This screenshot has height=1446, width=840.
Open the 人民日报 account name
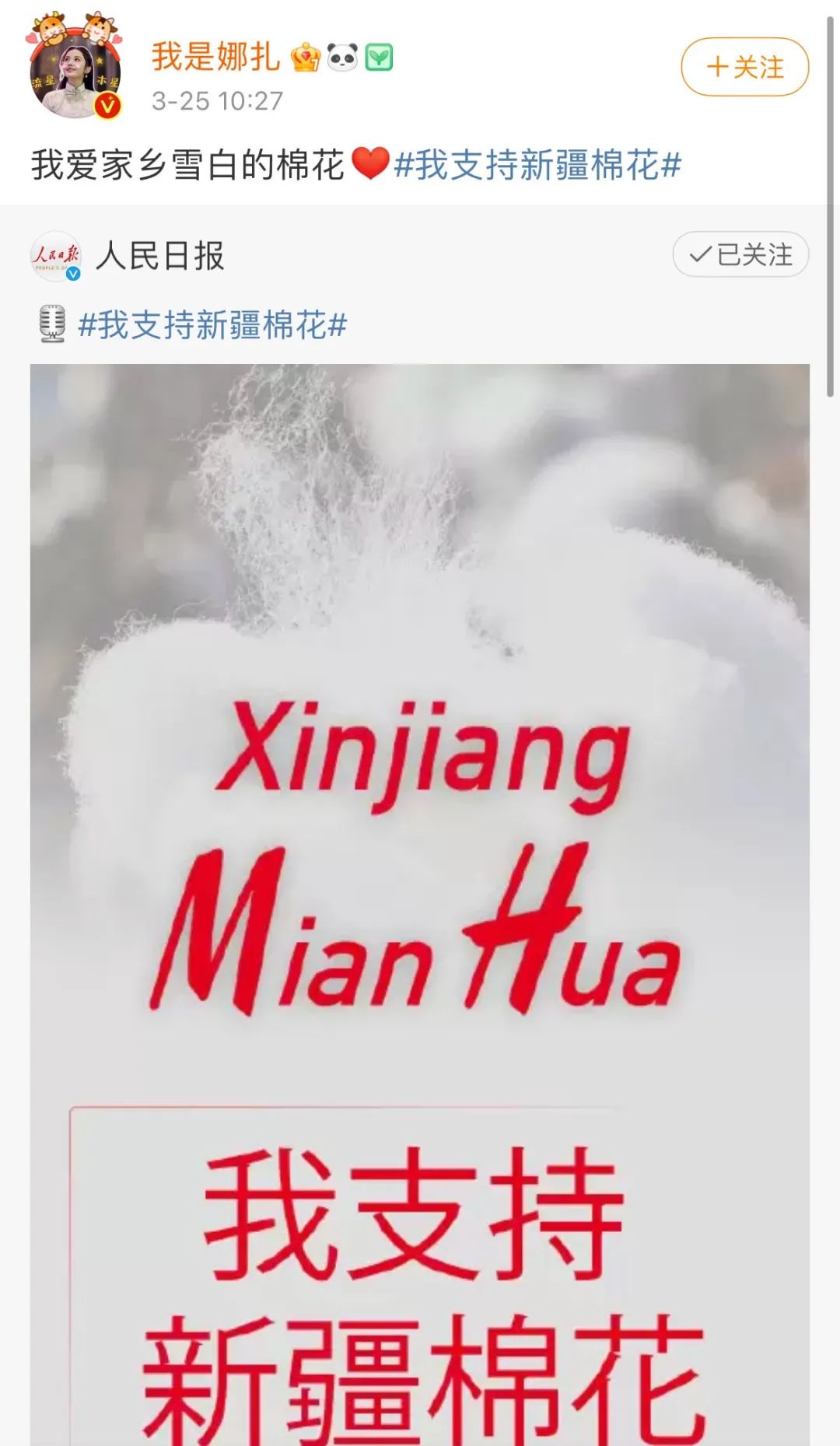159,256
